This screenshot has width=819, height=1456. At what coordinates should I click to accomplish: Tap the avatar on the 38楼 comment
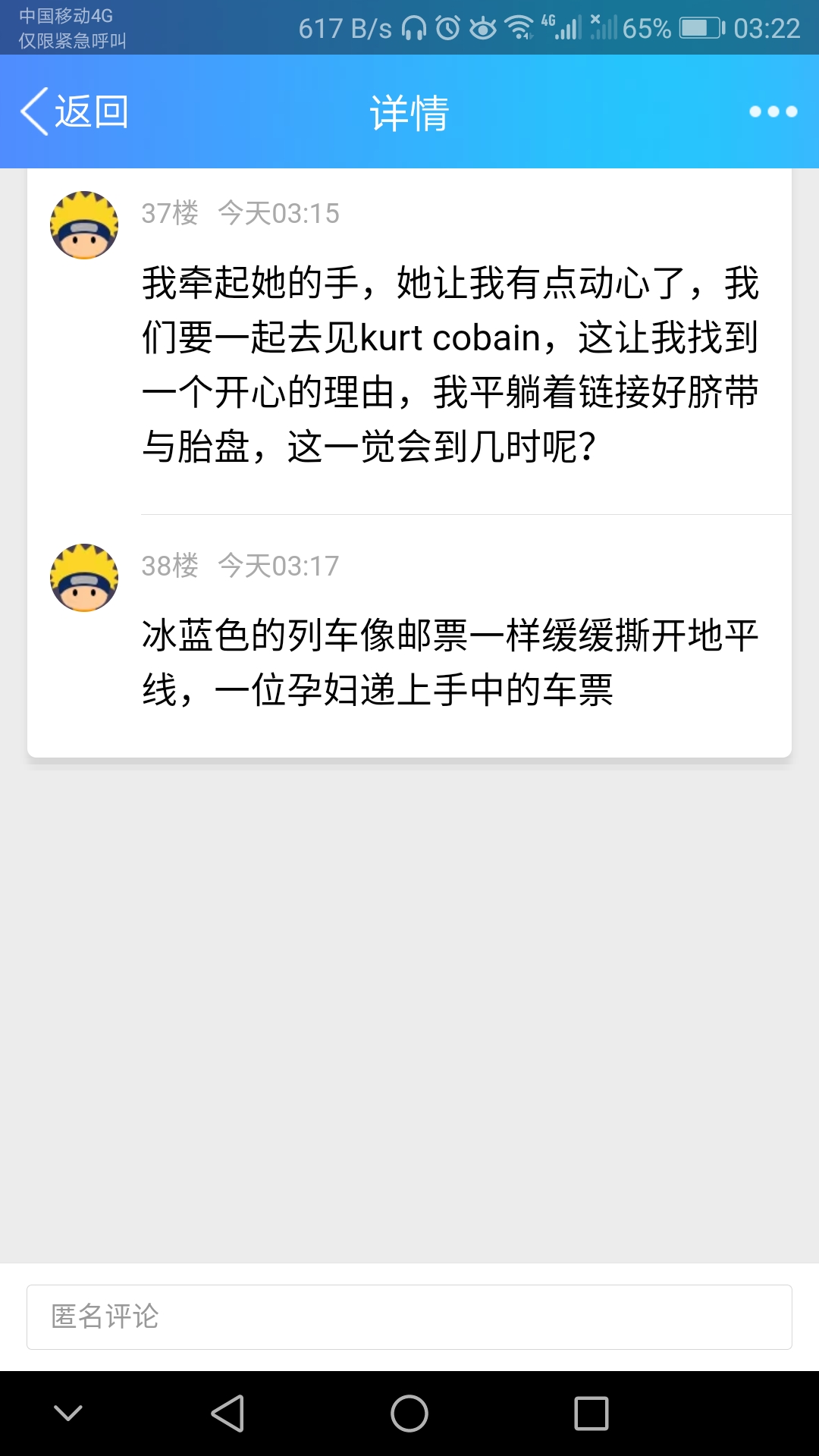pos(84,578)
